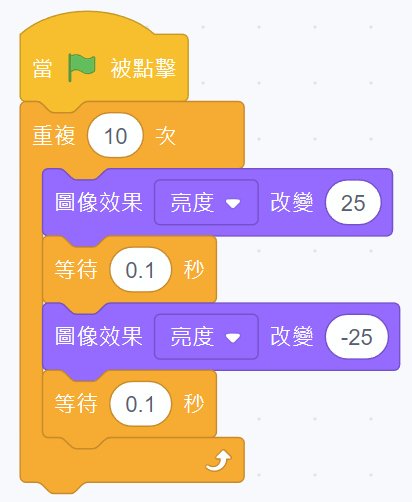The image size is (412, 502).
Task: Edit the brightness change value 25
Action: [x=353, y=202]
